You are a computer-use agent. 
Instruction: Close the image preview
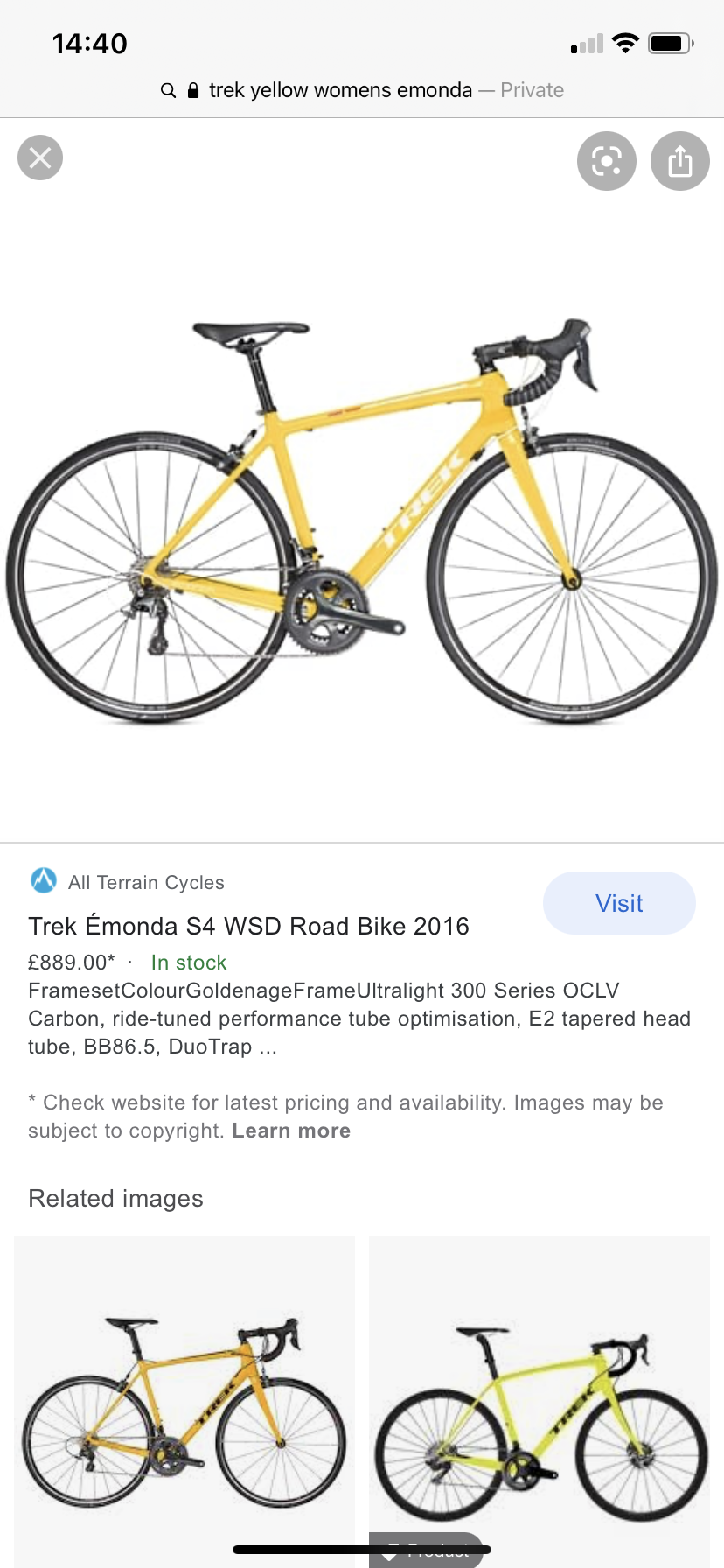[x=40, y=157]
